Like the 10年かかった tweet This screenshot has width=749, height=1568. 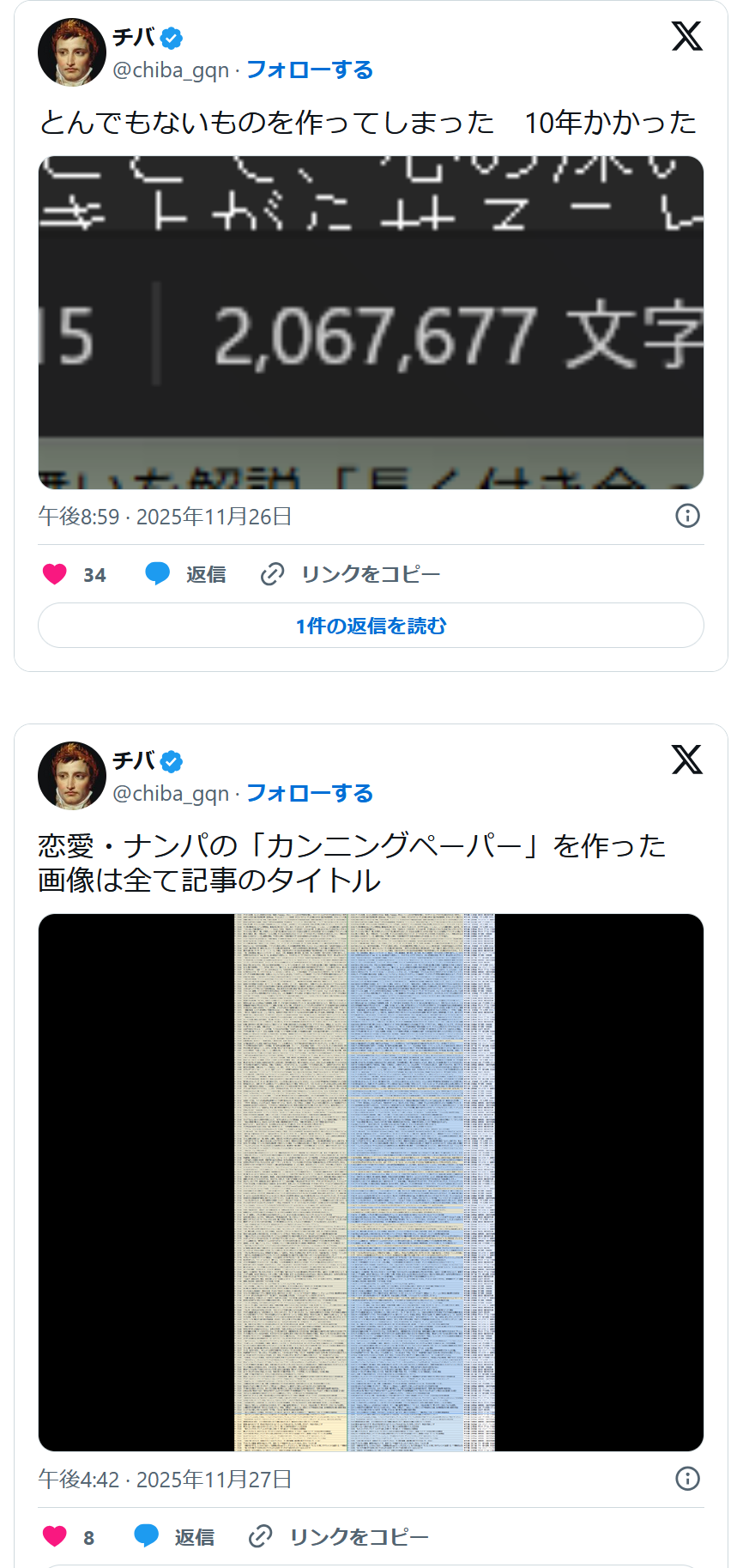(55, 574)
